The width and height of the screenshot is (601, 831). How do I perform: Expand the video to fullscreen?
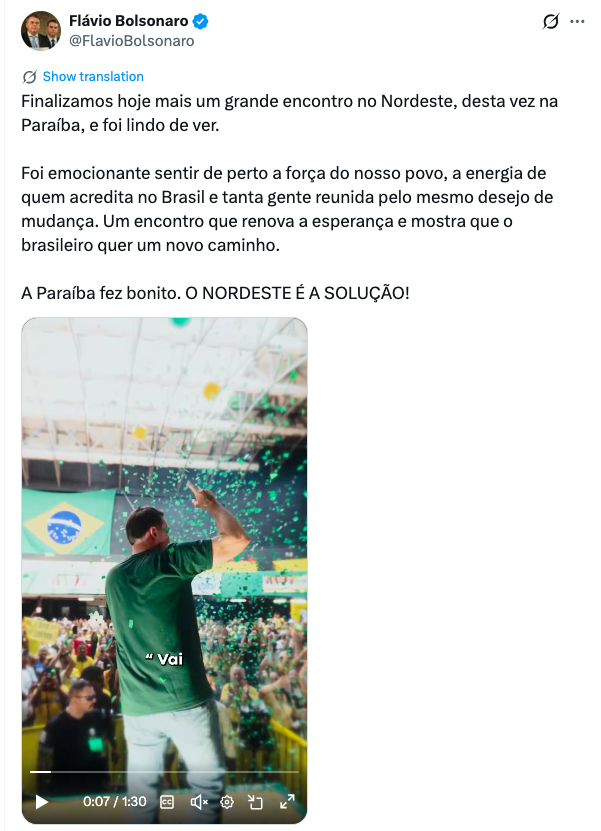point(287,801)
